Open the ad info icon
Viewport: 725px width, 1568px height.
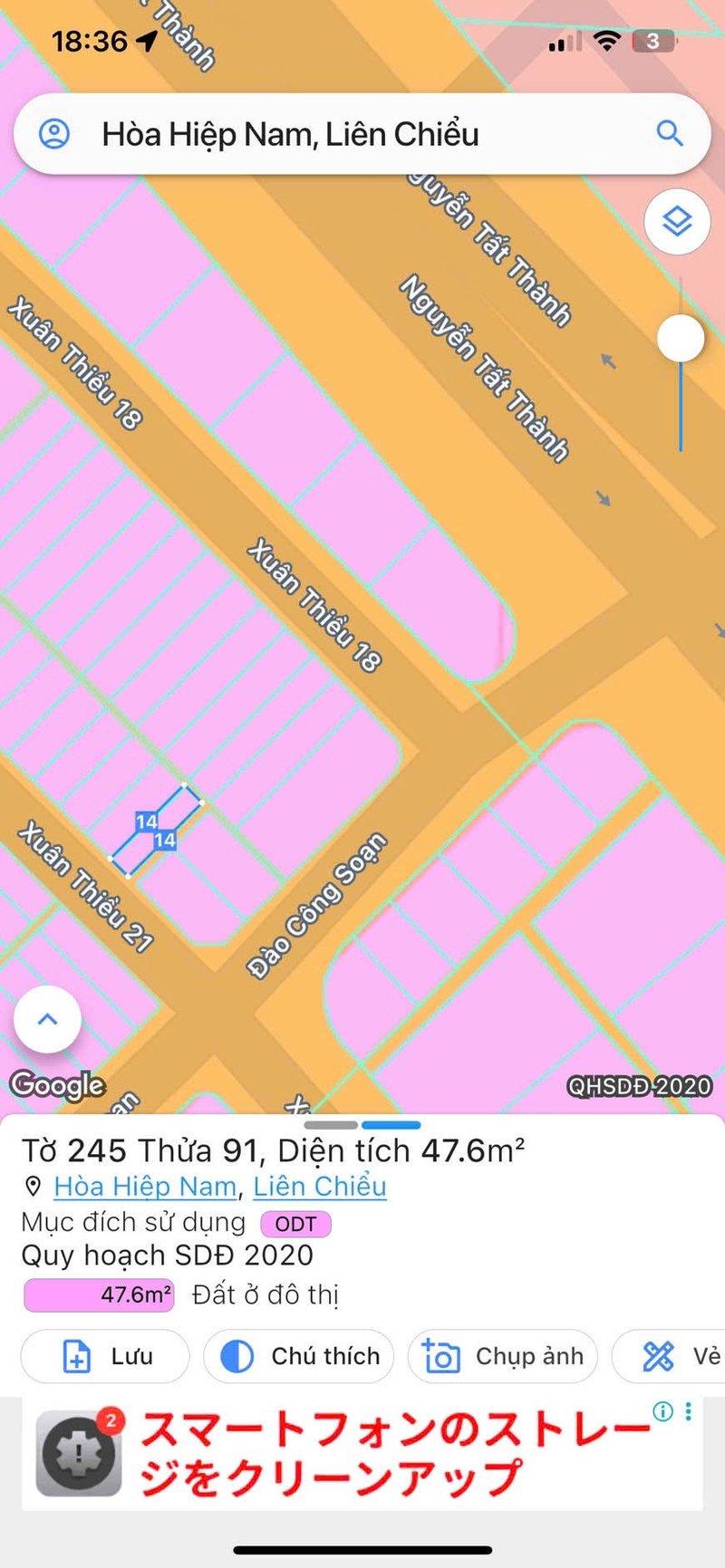[663, 1411]
